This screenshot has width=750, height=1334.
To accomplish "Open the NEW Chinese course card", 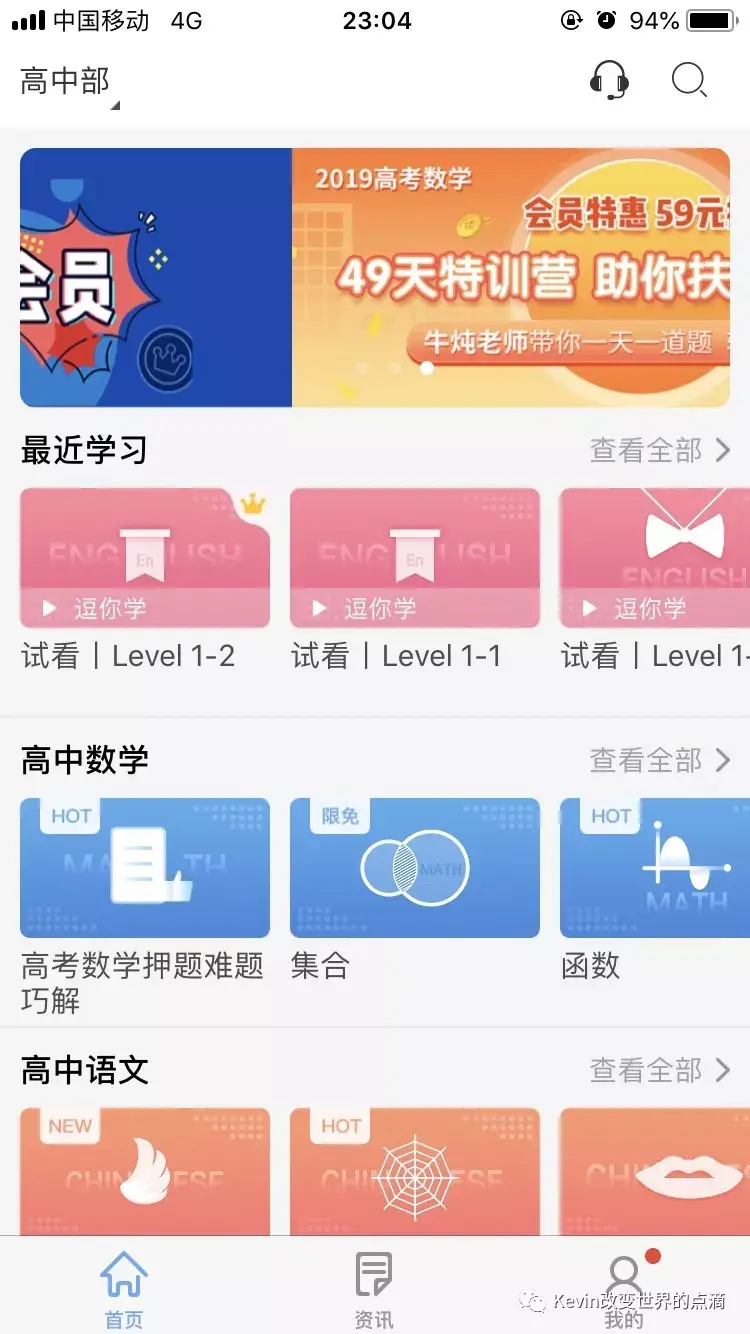I will pyautogui.click(x=145, y=1170).
